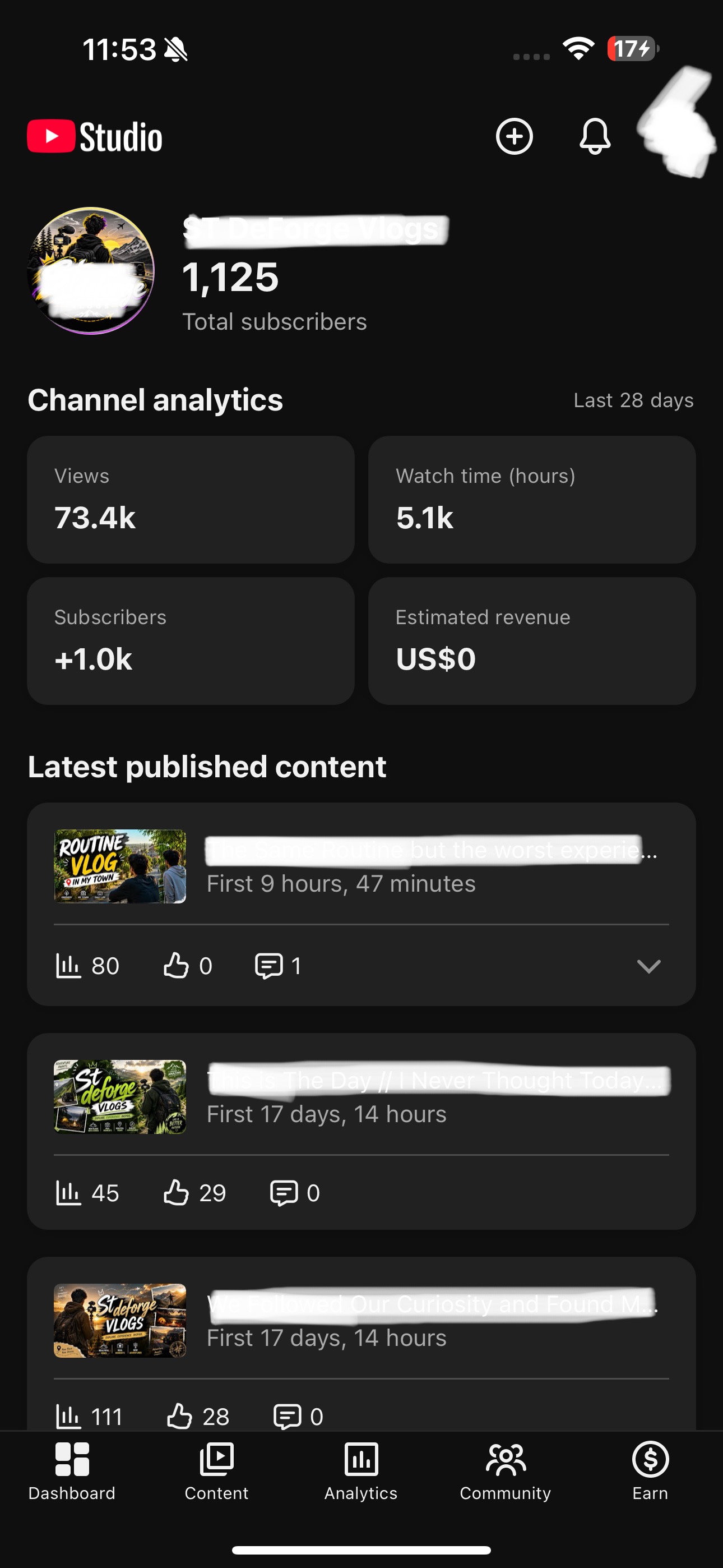This screenshot has height=1568, width=723.
Task: Tap the channel profile picture
Action: coord(91,271)
